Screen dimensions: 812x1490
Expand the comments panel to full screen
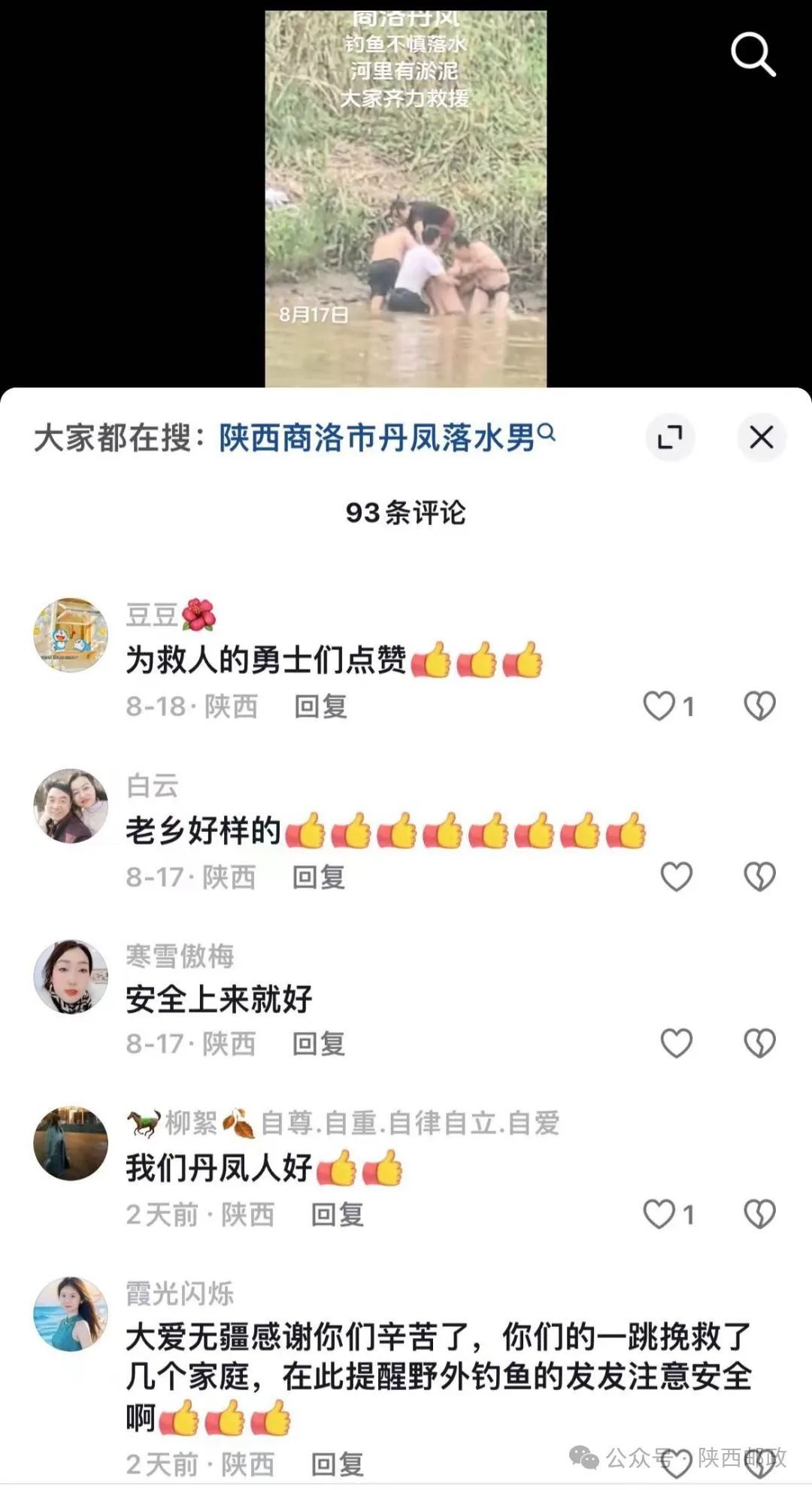click(669, 437)
